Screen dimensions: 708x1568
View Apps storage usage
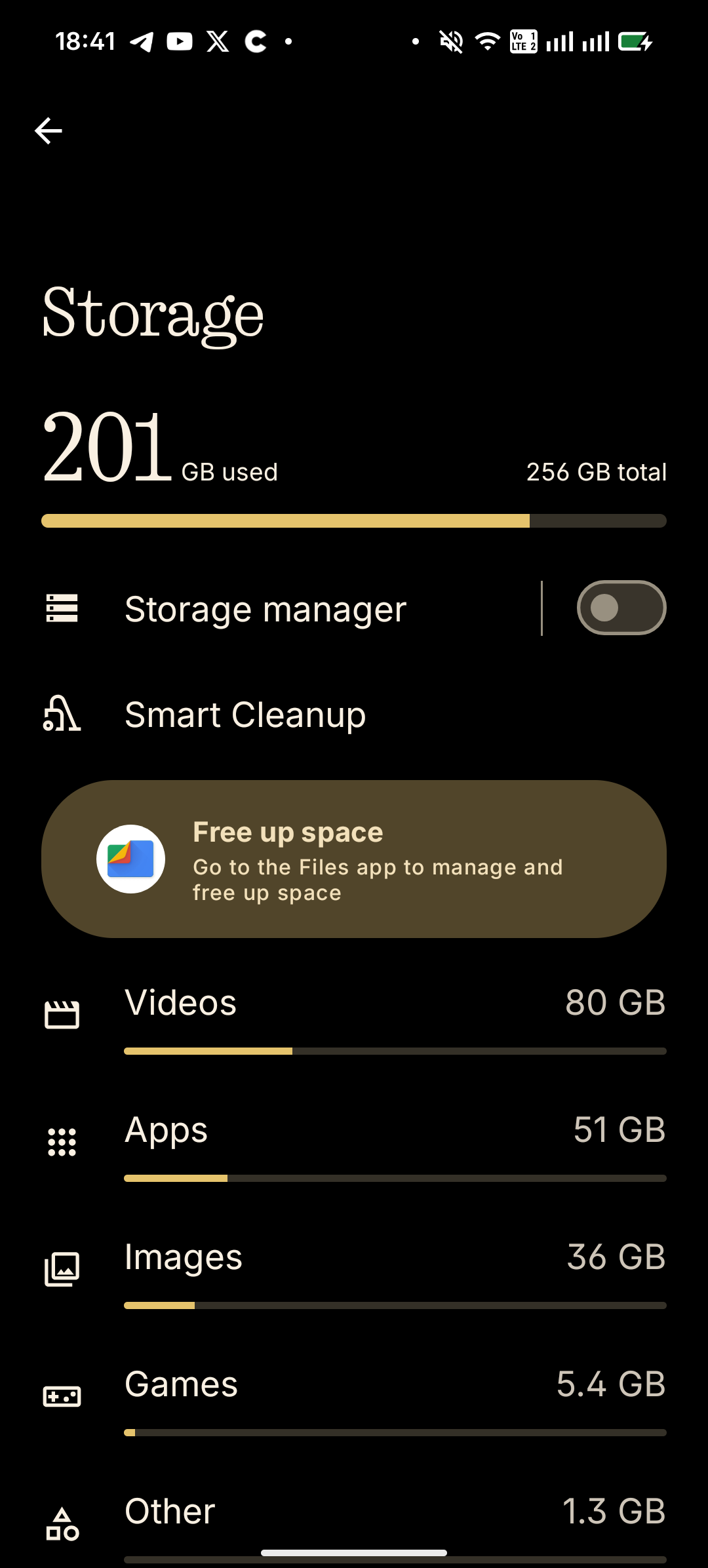(x=354, y=1143)
